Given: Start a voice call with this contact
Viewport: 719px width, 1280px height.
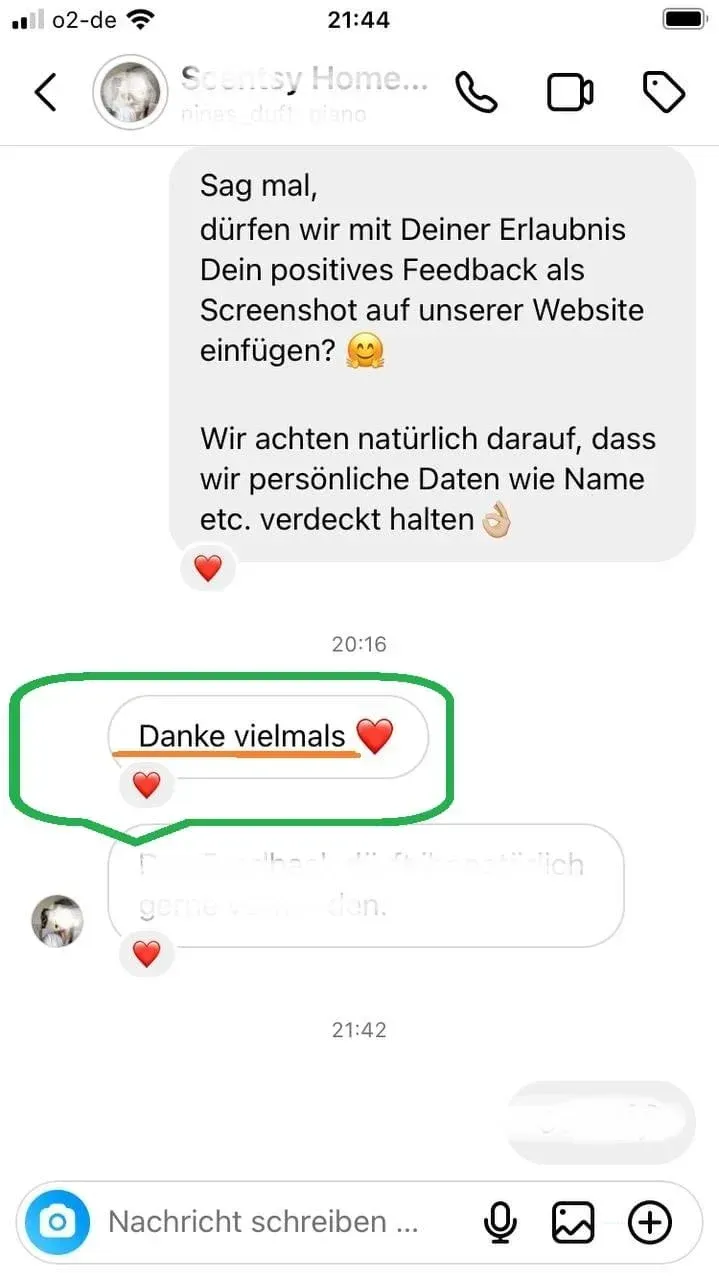Looking at the screenshot, I should [477, 93].
